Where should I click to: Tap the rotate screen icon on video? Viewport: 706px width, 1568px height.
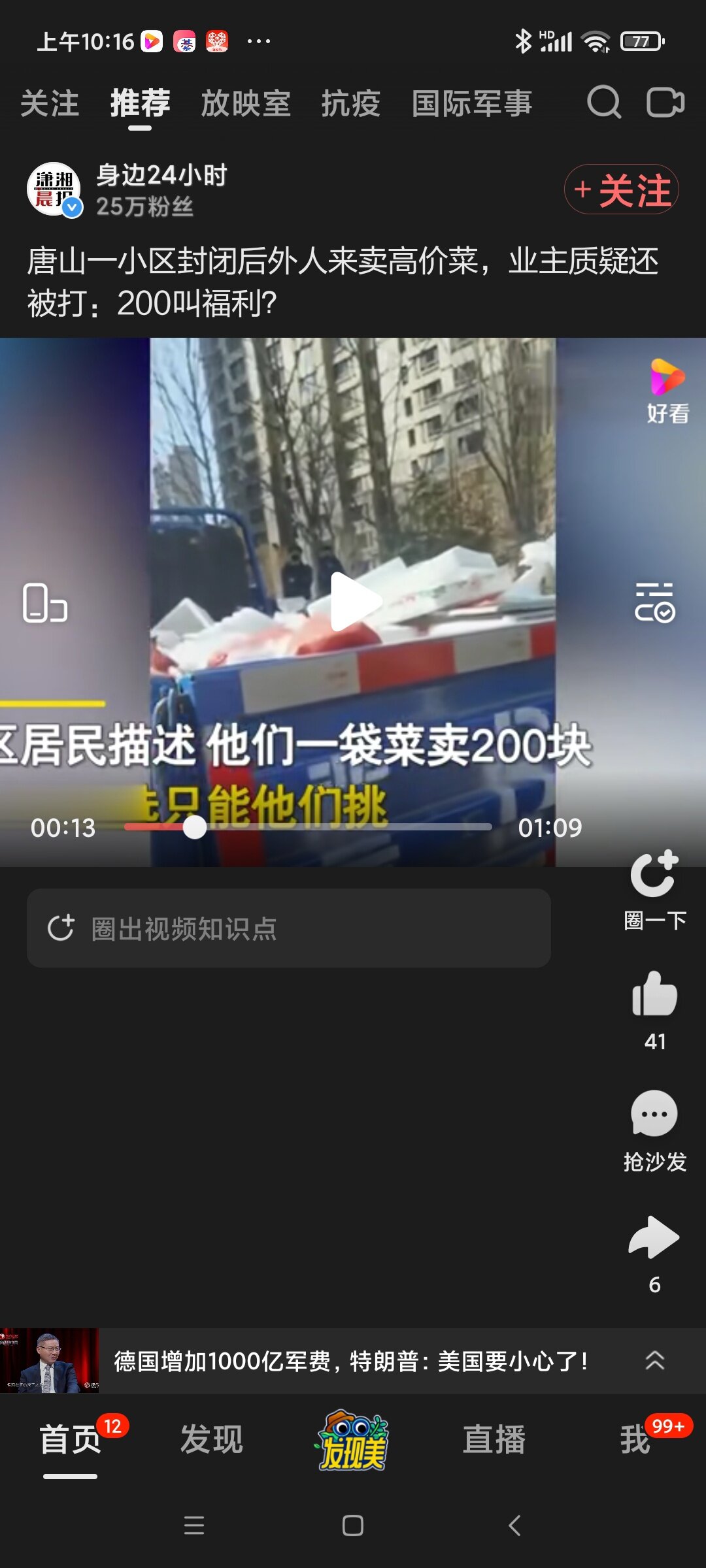pos(44,602)
